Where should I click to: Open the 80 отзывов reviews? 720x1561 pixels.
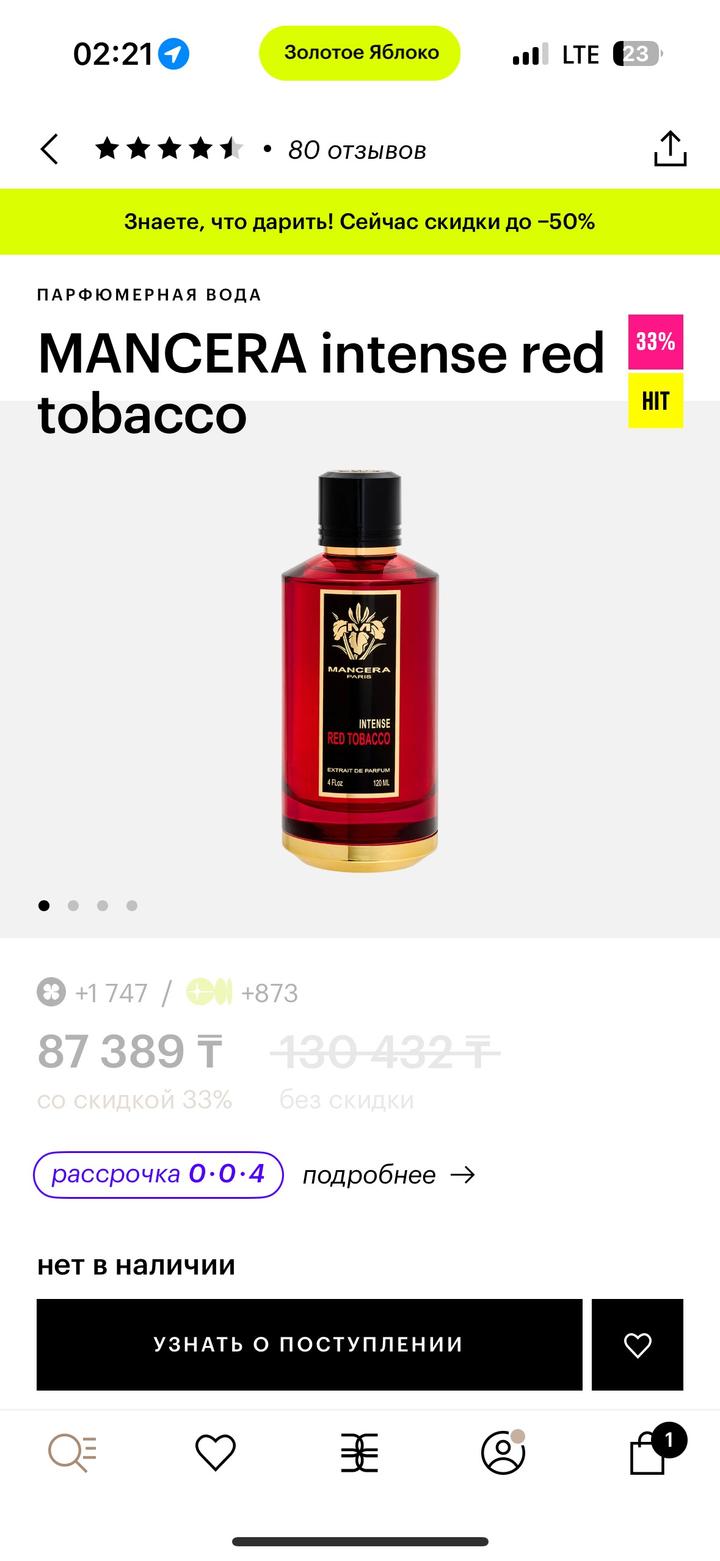click(356, 150)
